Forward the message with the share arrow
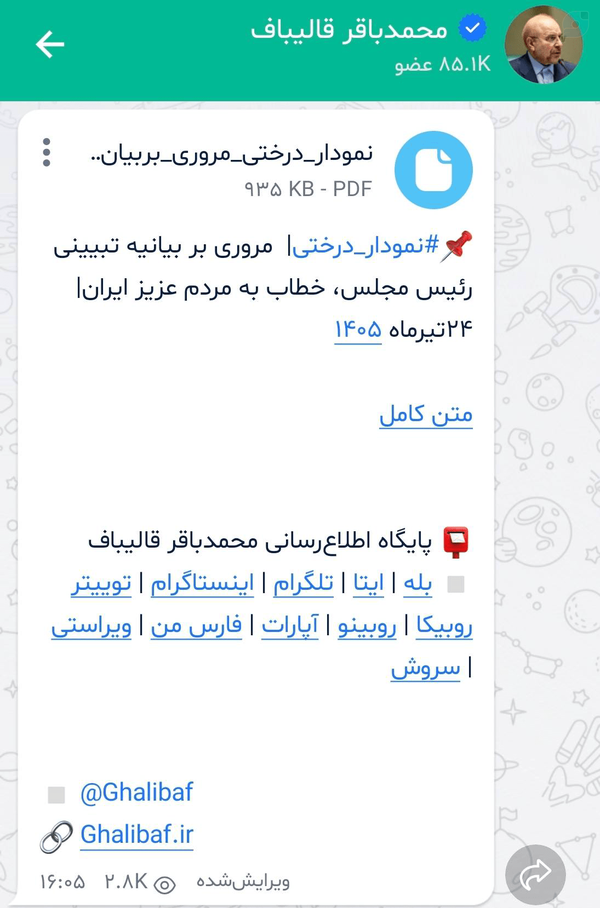The height and width of the screenshot is (908, 600). (x=535, y=876)
